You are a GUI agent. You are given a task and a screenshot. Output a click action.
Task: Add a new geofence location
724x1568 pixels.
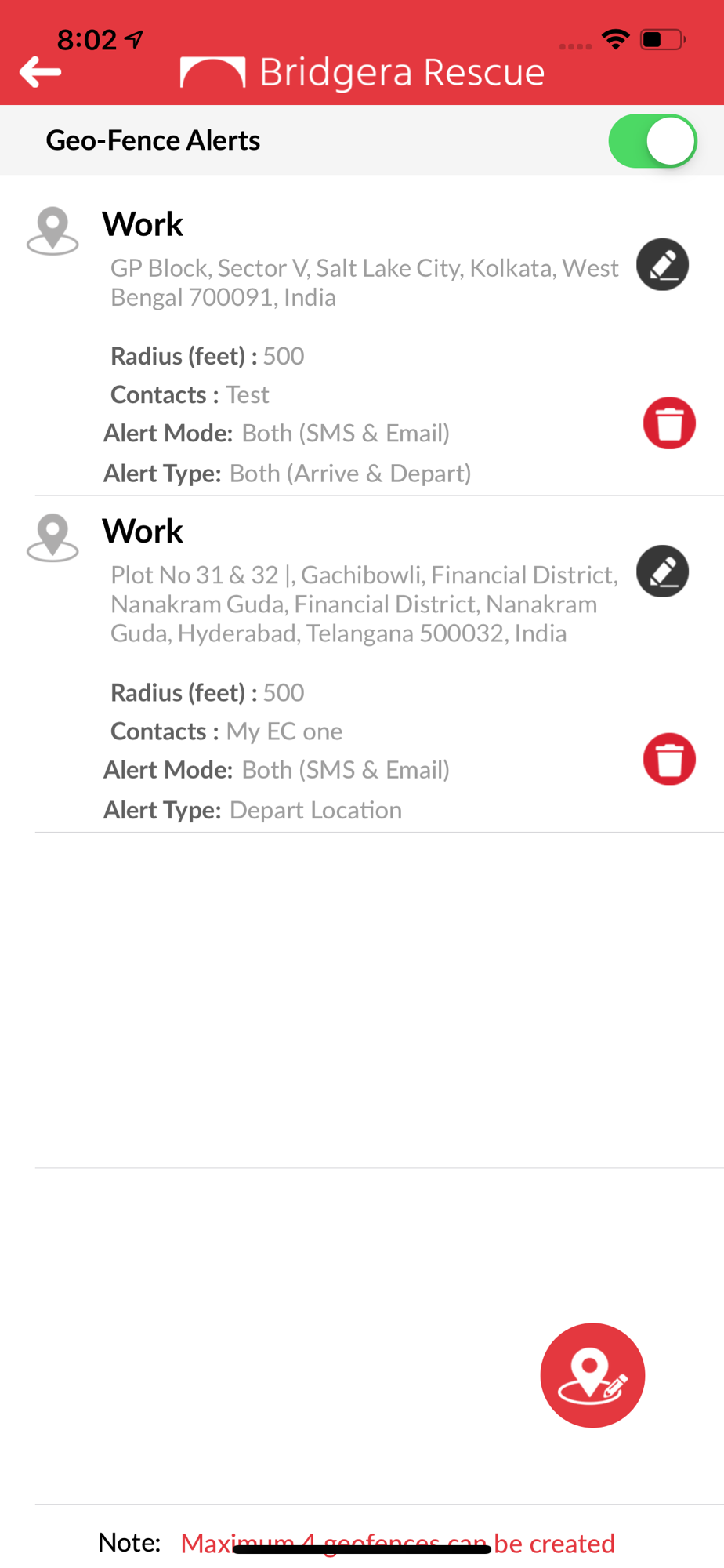[x=592, y=1375]
